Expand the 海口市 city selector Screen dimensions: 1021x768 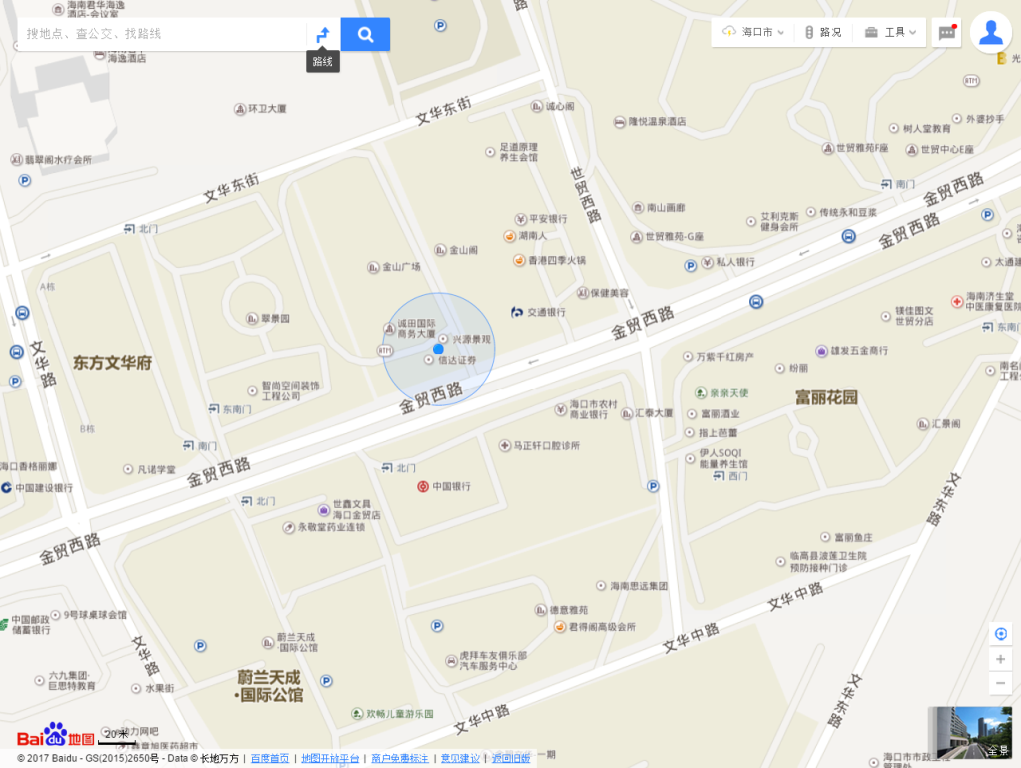tap(753, 32)
